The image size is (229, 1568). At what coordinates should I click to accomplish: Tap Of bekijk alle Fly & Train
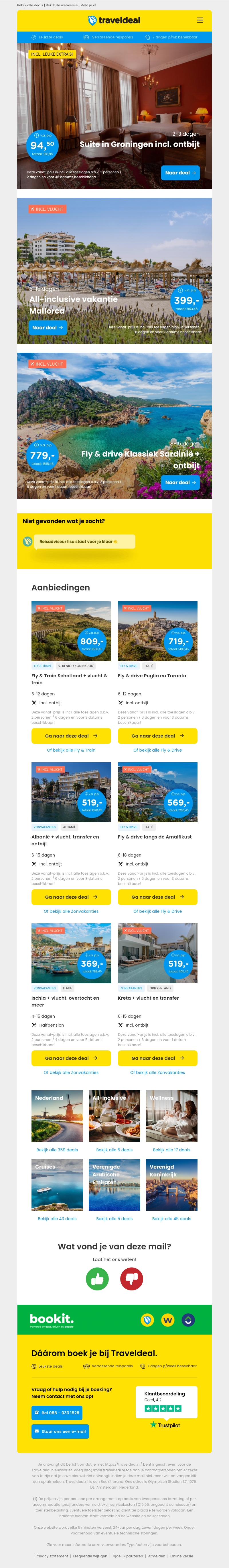[71, 750]
